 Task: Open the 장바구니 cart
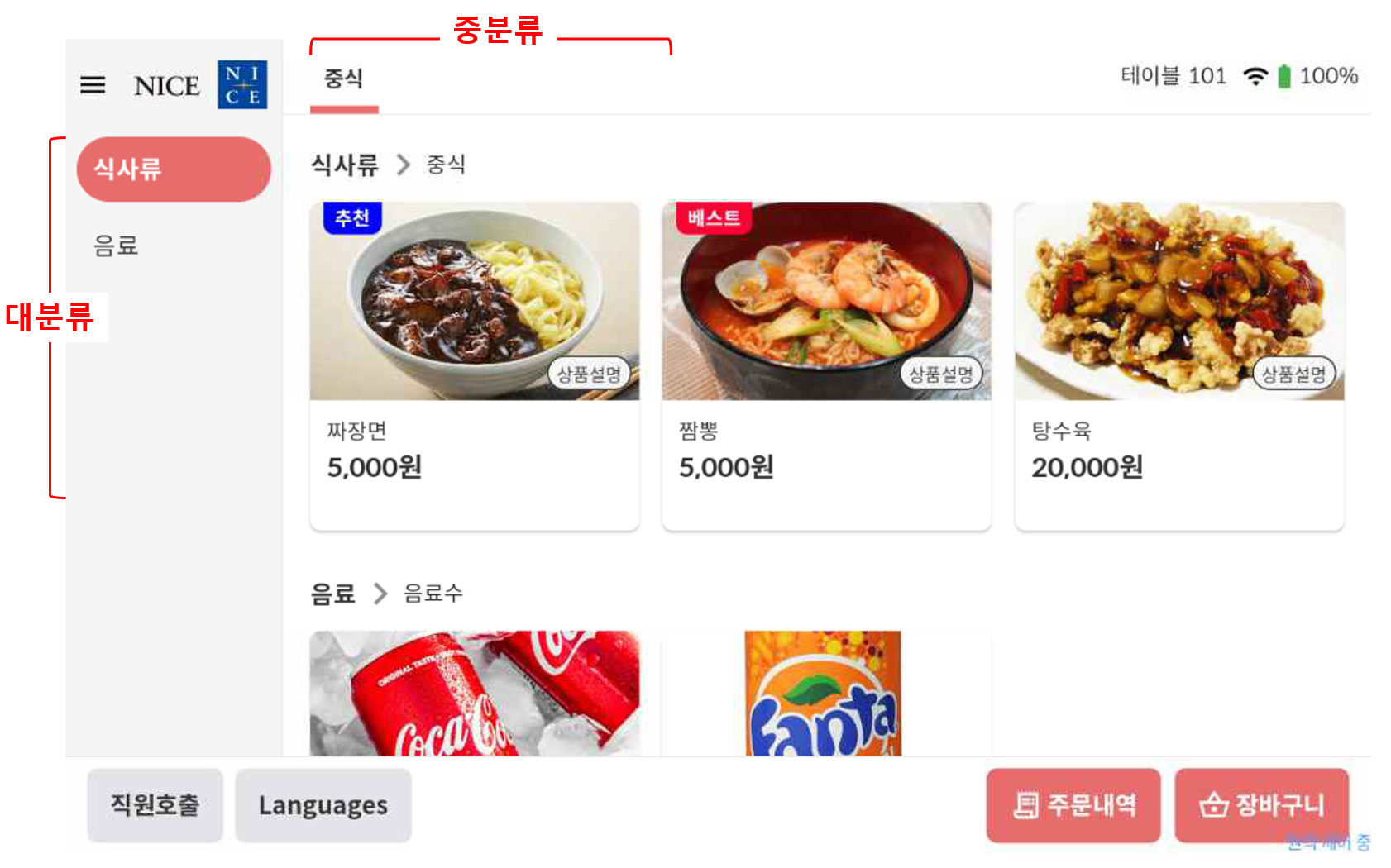(x=1261, y=805)
